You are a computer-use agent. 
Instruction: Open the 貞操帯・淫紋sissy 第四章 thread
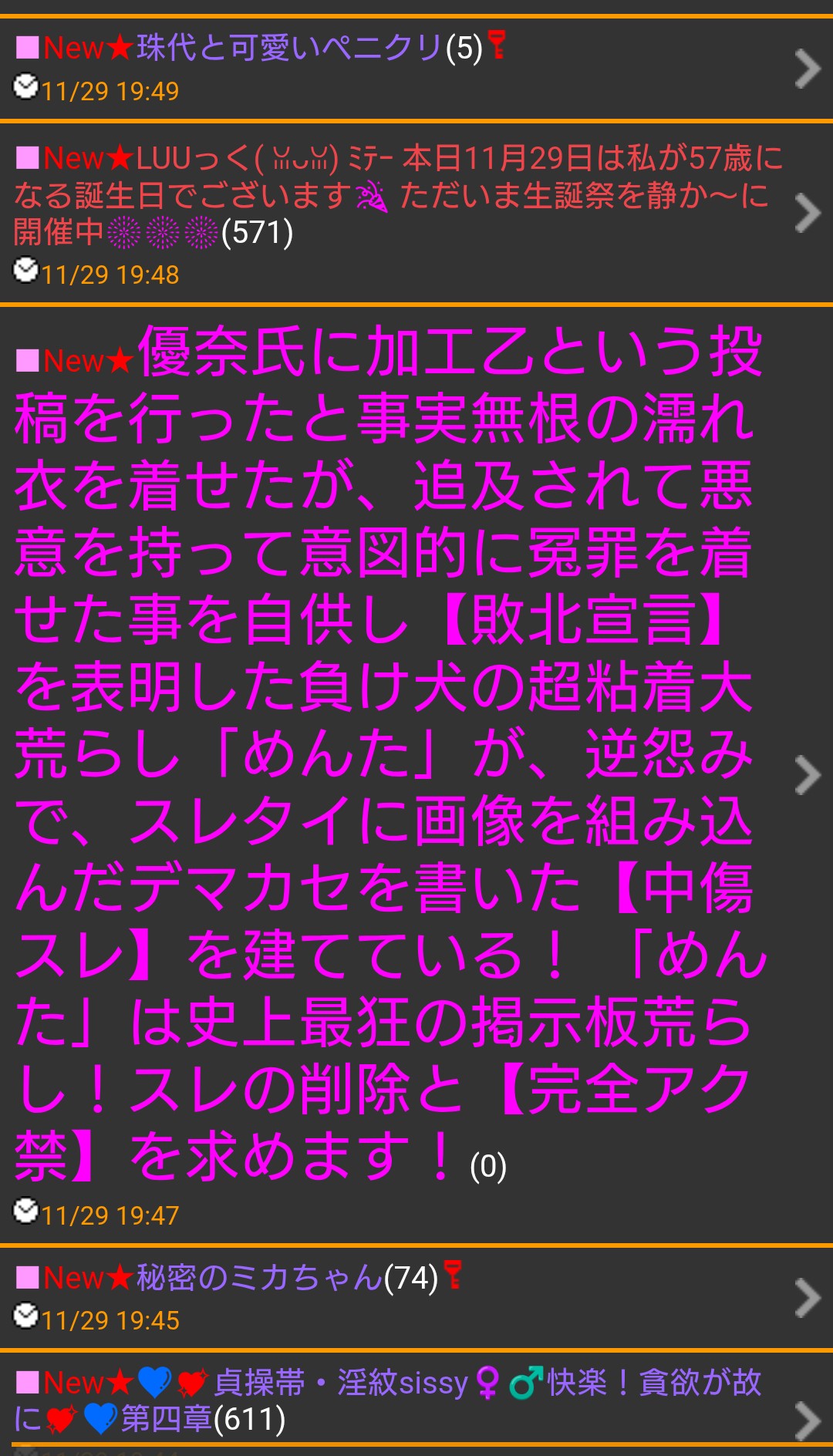(386, 1400)
